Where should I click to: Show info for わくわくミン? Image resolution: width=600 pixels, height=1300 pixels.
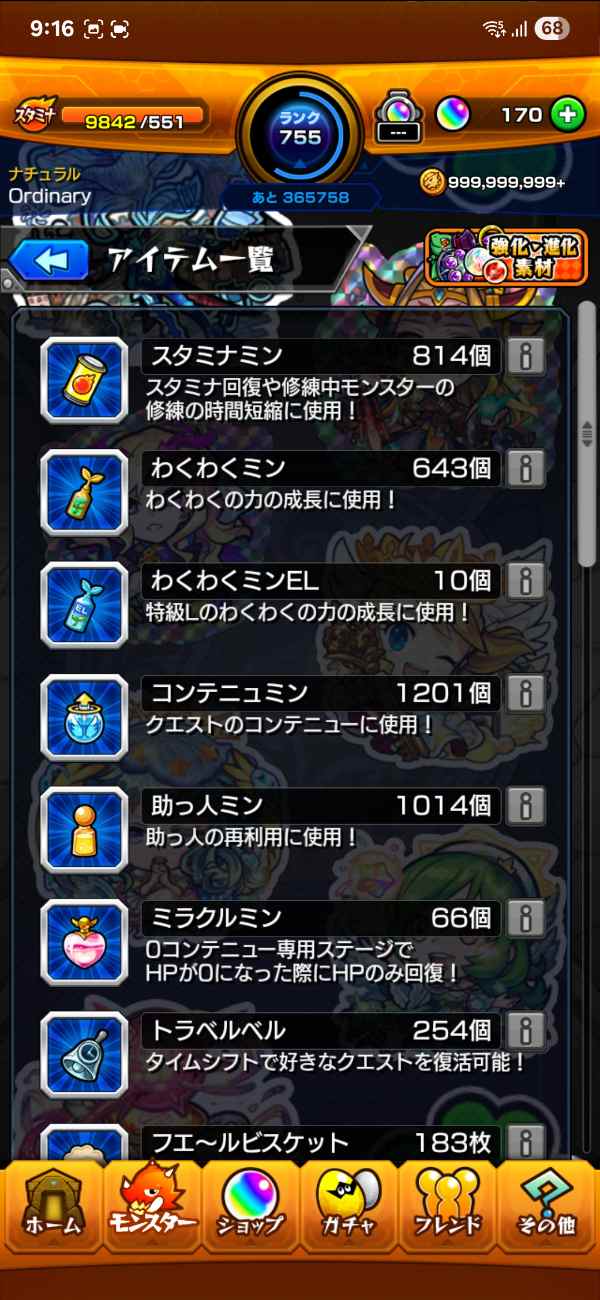(x=526, y=468)
